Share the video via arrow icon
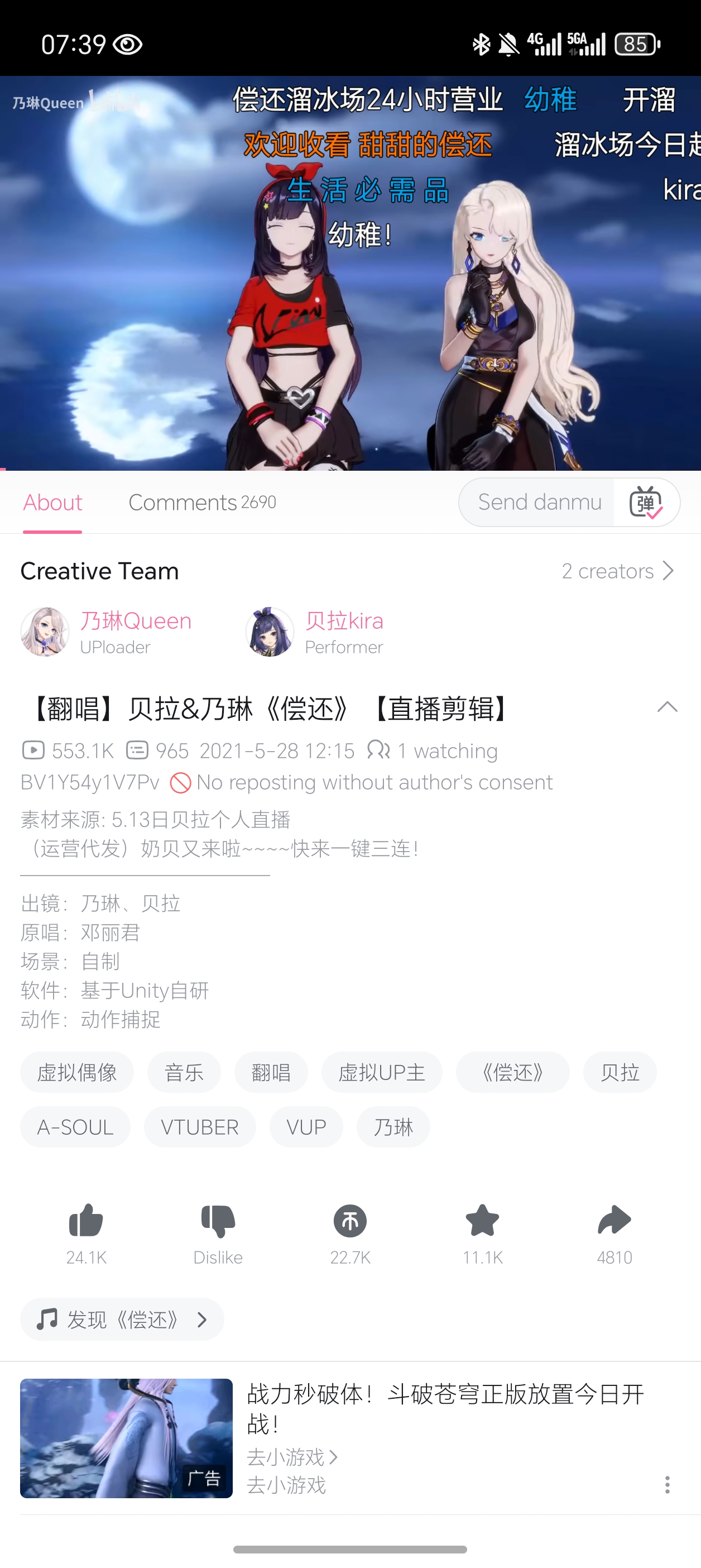 click(x=614, y=1221)
